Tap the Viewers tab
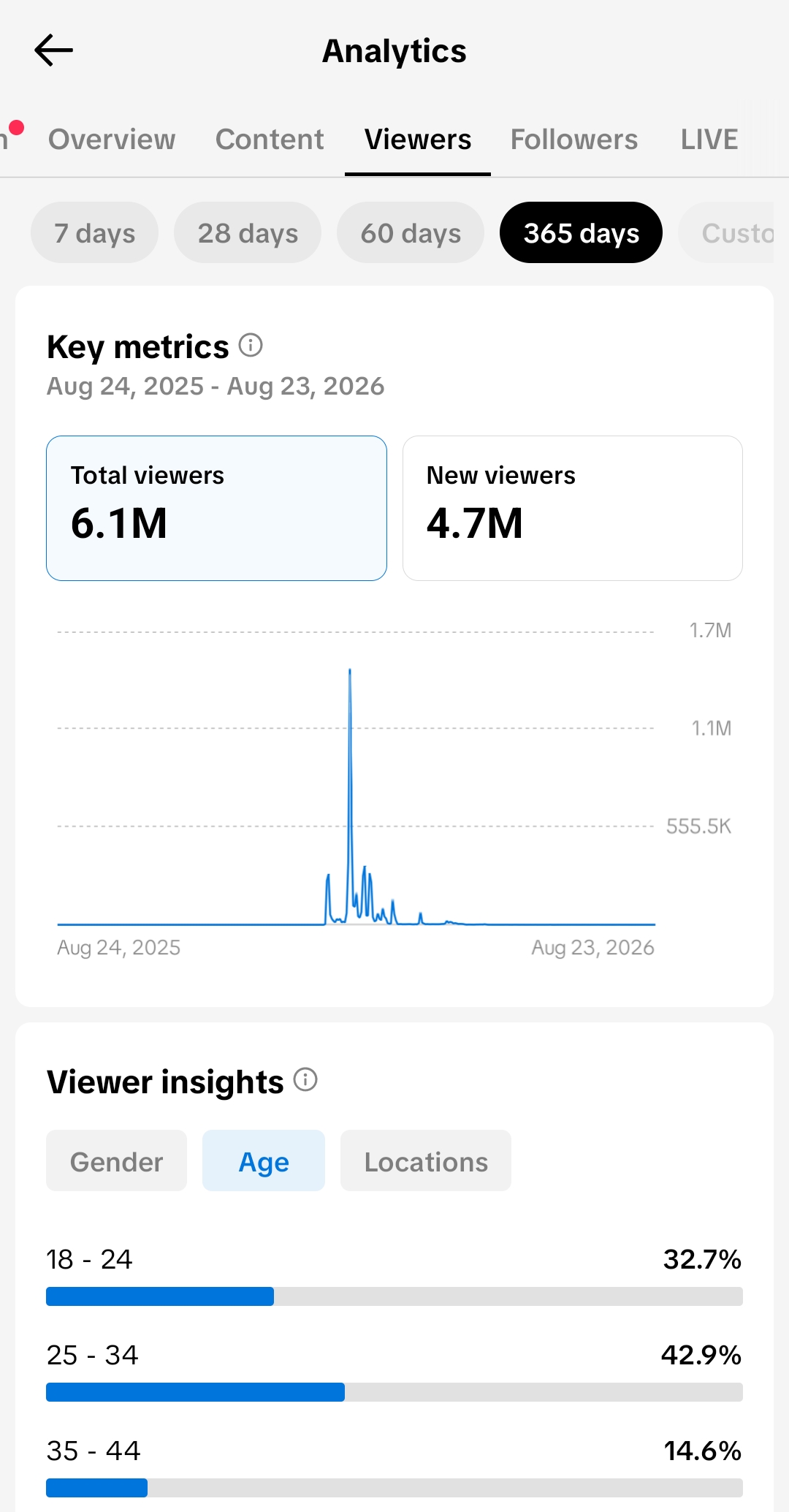 coord(418,139)
